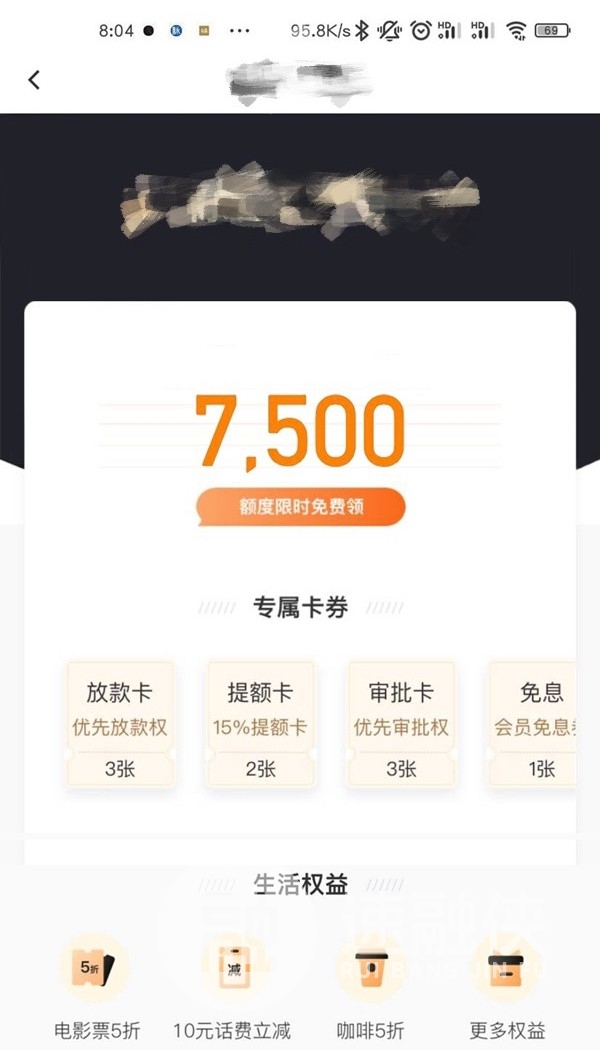View the 审批卡 coupon card
The width and height of the screenshot is (600, 1050).
pos(401,725)
